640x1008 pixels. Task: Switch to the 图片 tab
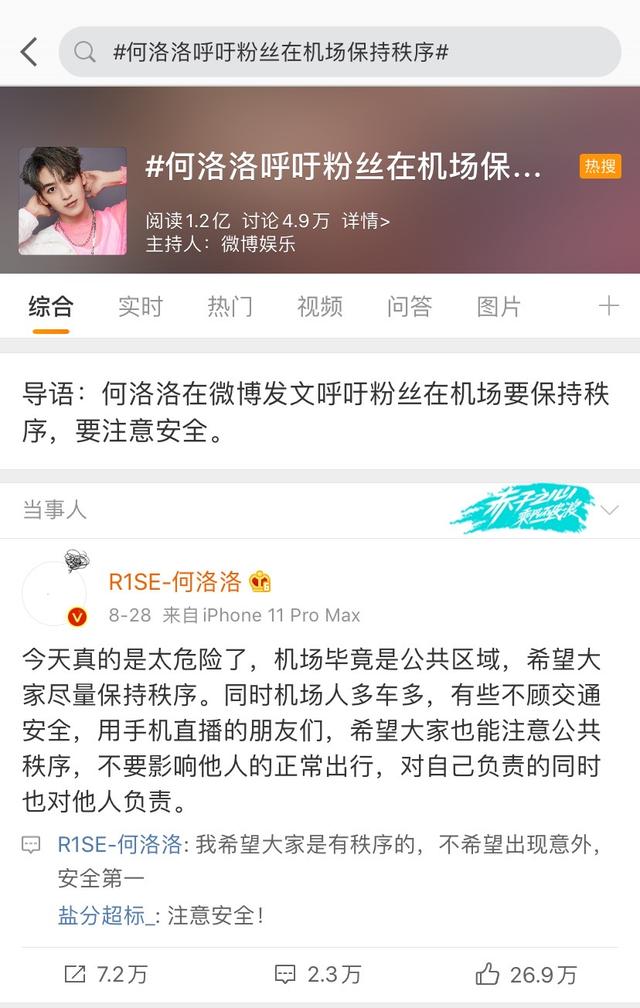coord(499,306)
